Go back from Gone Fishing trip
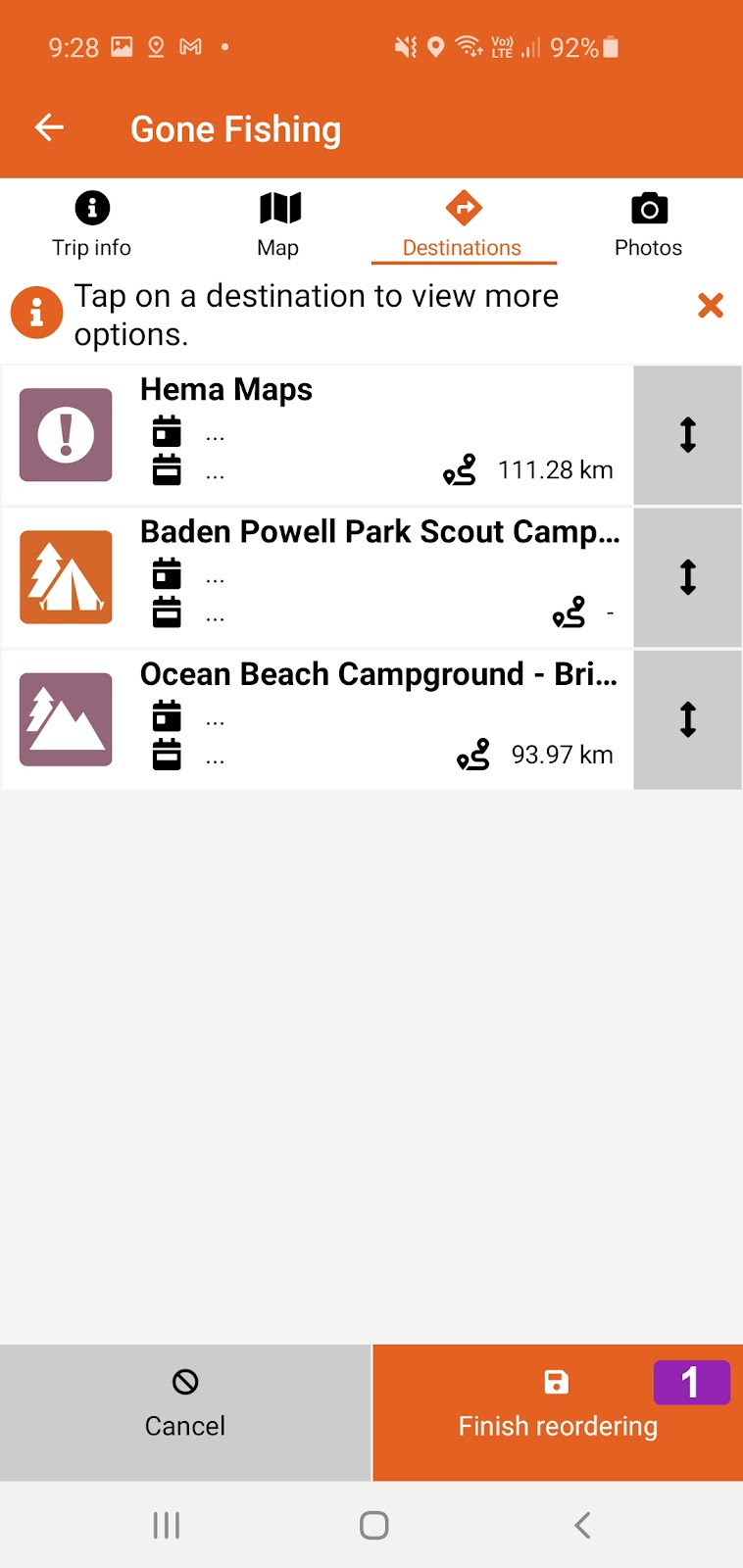 click(x=49, y=127)
